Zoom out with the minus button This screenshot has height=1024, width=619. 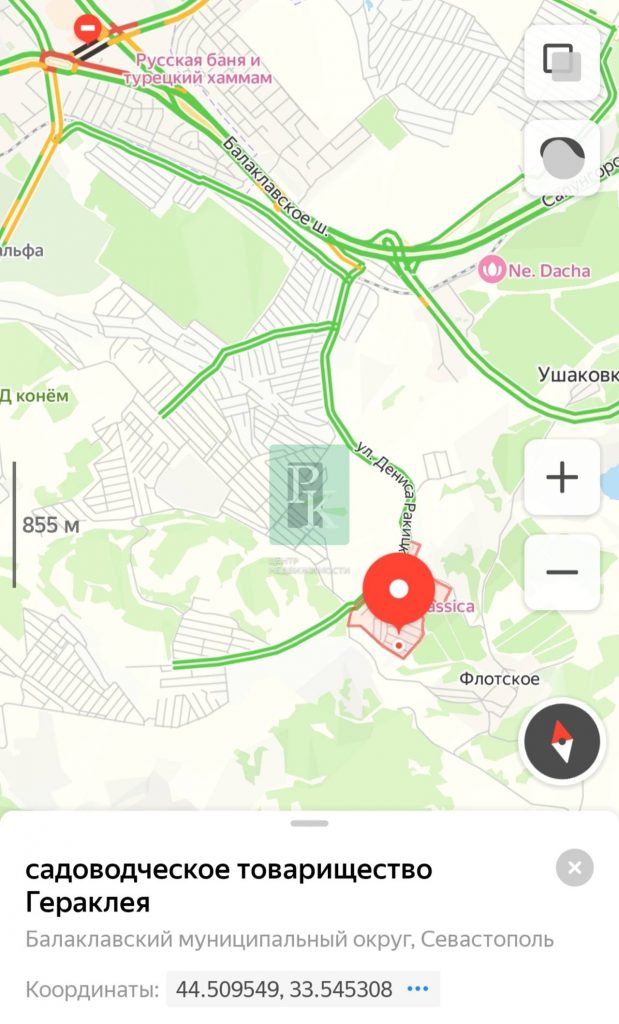click(562, 572)
